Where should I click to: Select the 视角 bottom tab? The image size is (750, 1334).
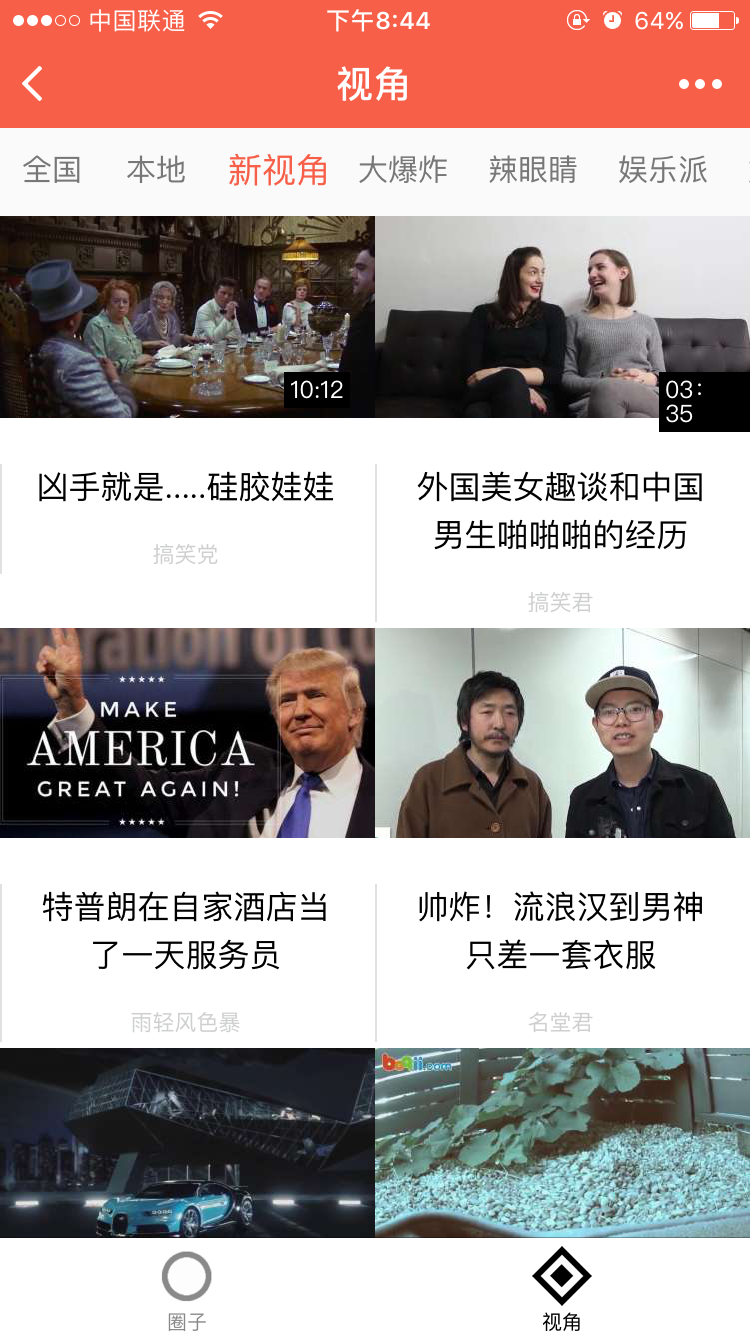pos(561,1290)
